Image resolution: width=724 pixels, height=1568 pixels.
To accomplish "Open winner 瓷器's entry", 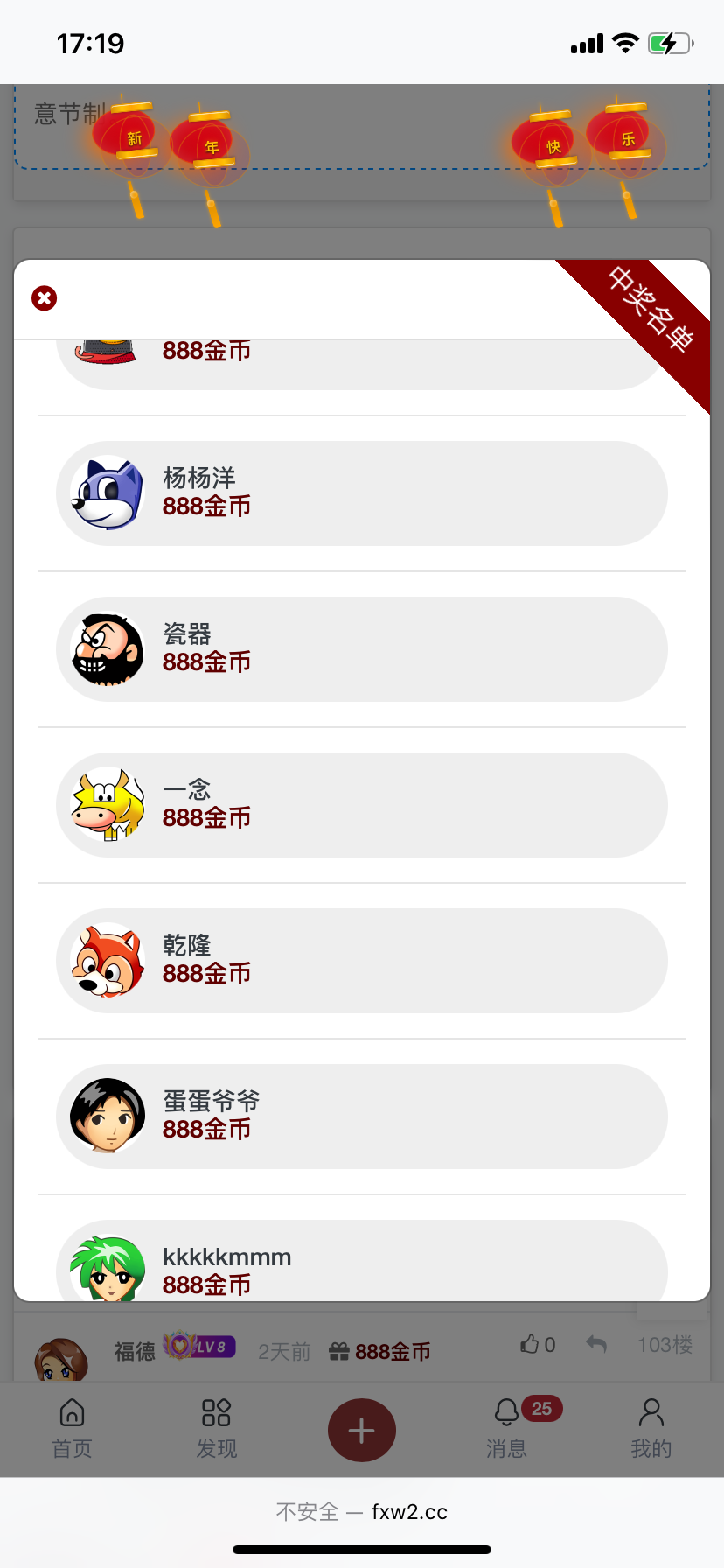I will click(361, 649).
